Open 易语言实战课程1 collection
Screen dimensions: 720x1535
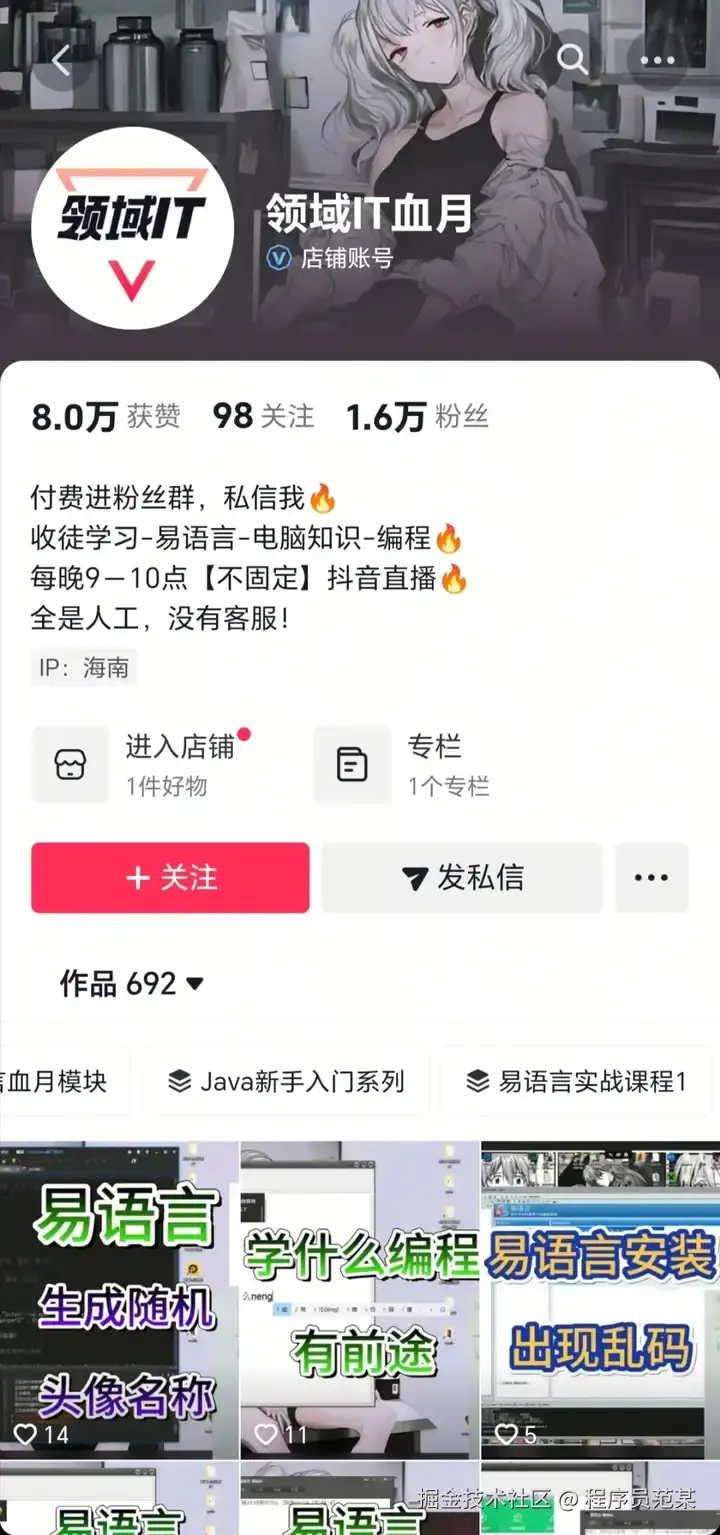click(x=576, y=1081)
